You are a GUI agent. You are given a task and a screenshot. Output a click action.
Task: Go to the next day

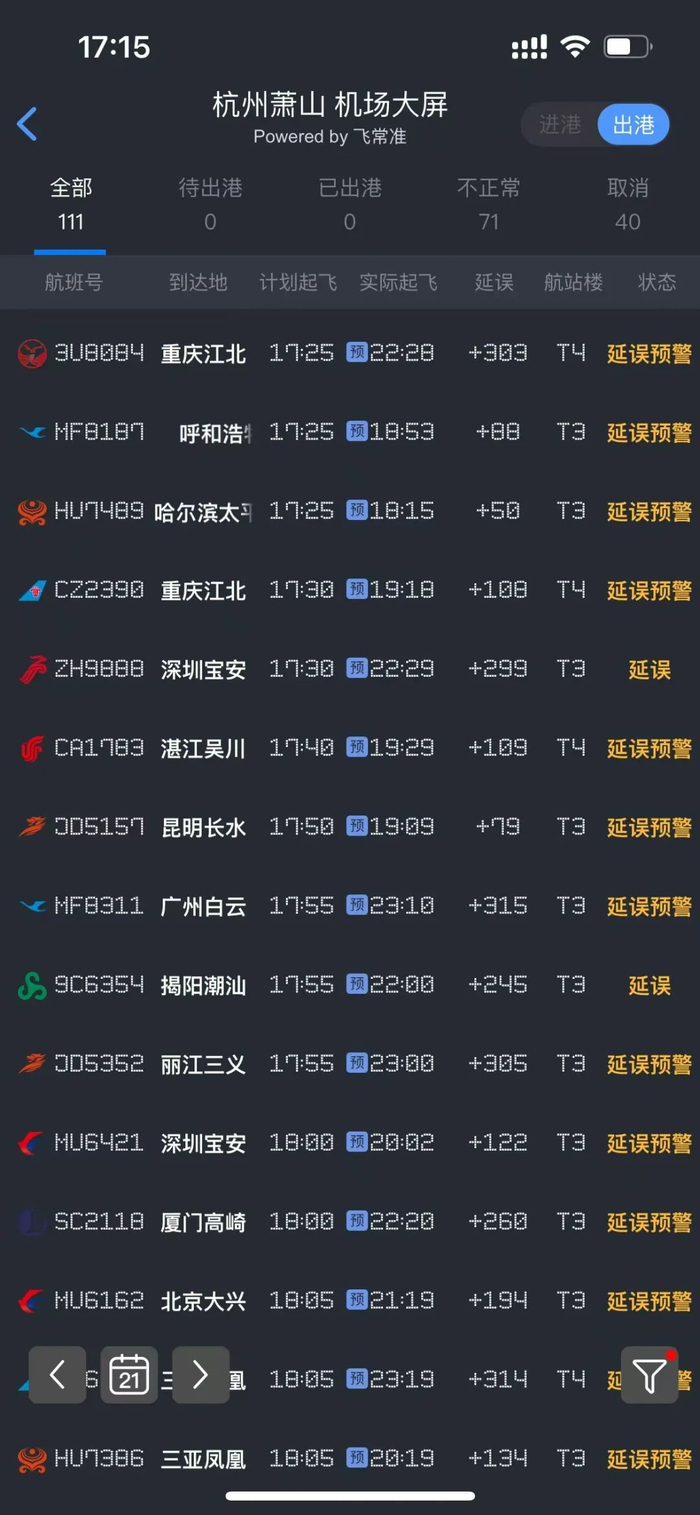tap(200, 1375)
